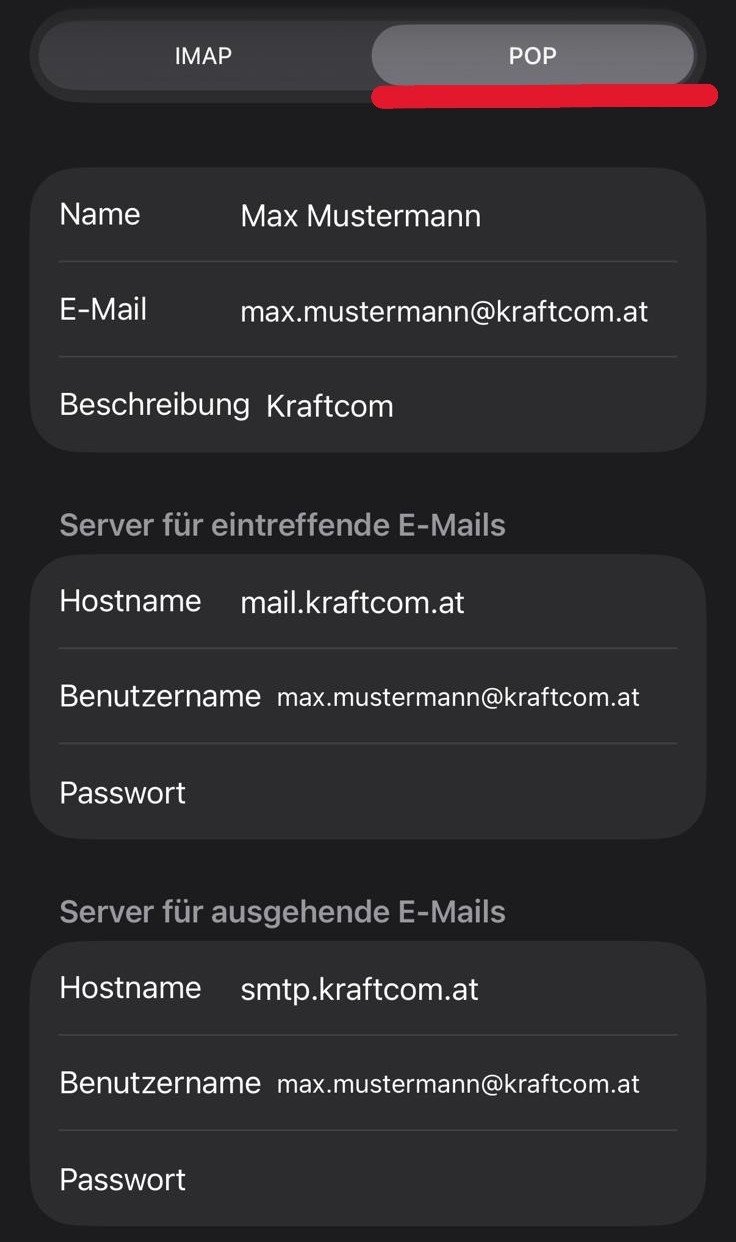This screenshot has width=736, height=1242.
Task: Tap the E-Mail address field
Action: pos(444,312)
